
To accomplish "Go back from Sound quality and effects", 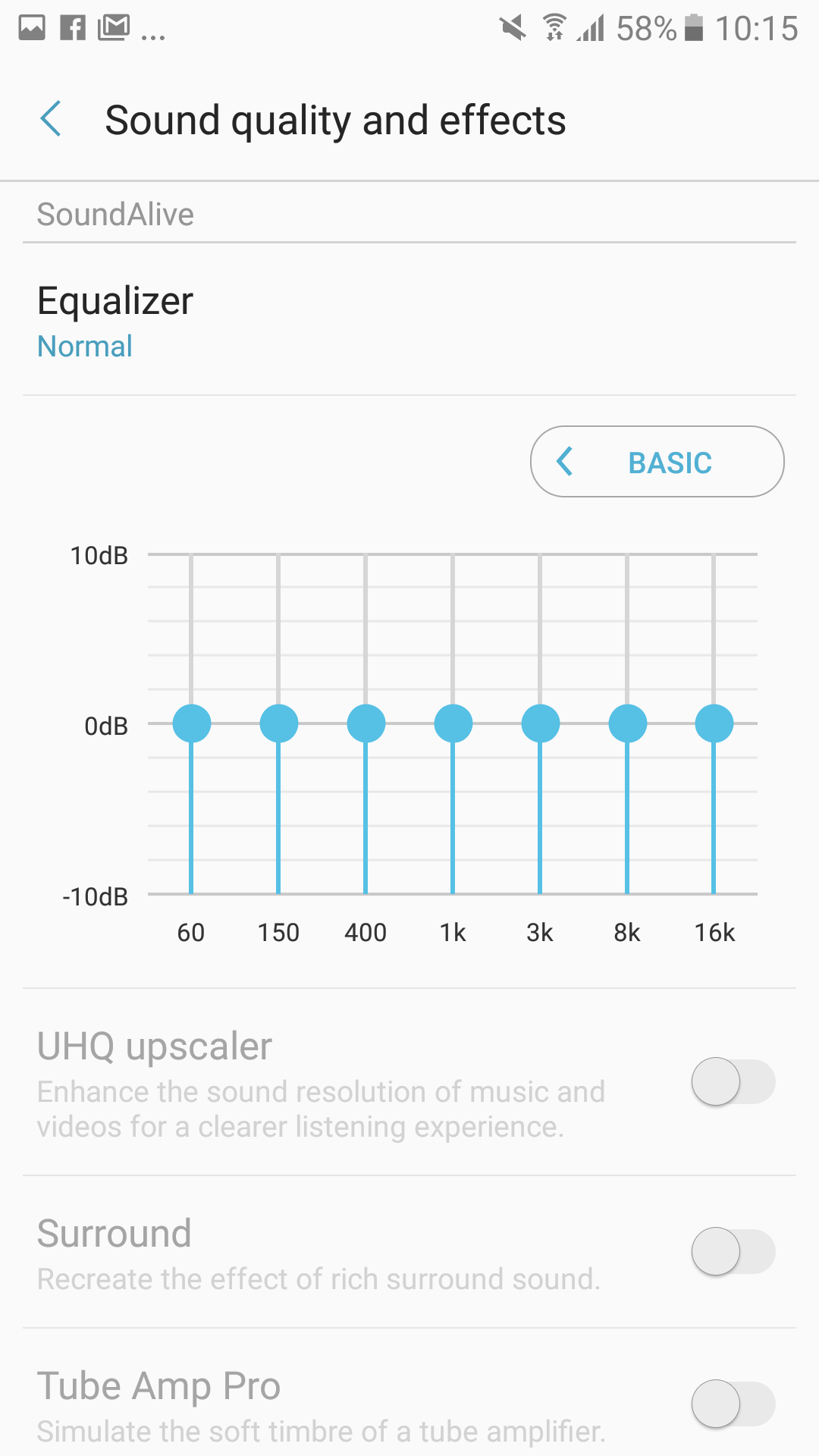I will 51,120.
